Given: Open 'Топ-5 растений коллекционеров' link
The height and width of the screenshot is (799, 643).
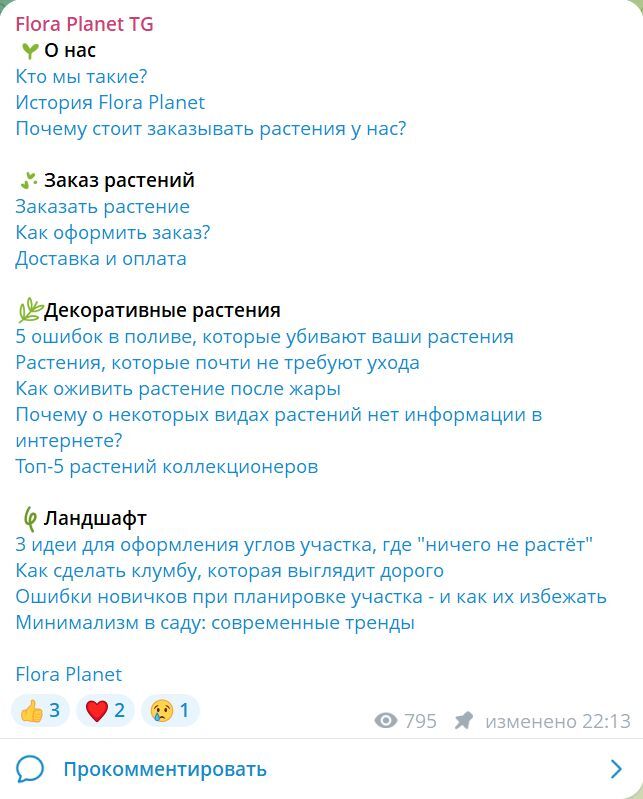Looking at the screenshot, I should [166, 466].
